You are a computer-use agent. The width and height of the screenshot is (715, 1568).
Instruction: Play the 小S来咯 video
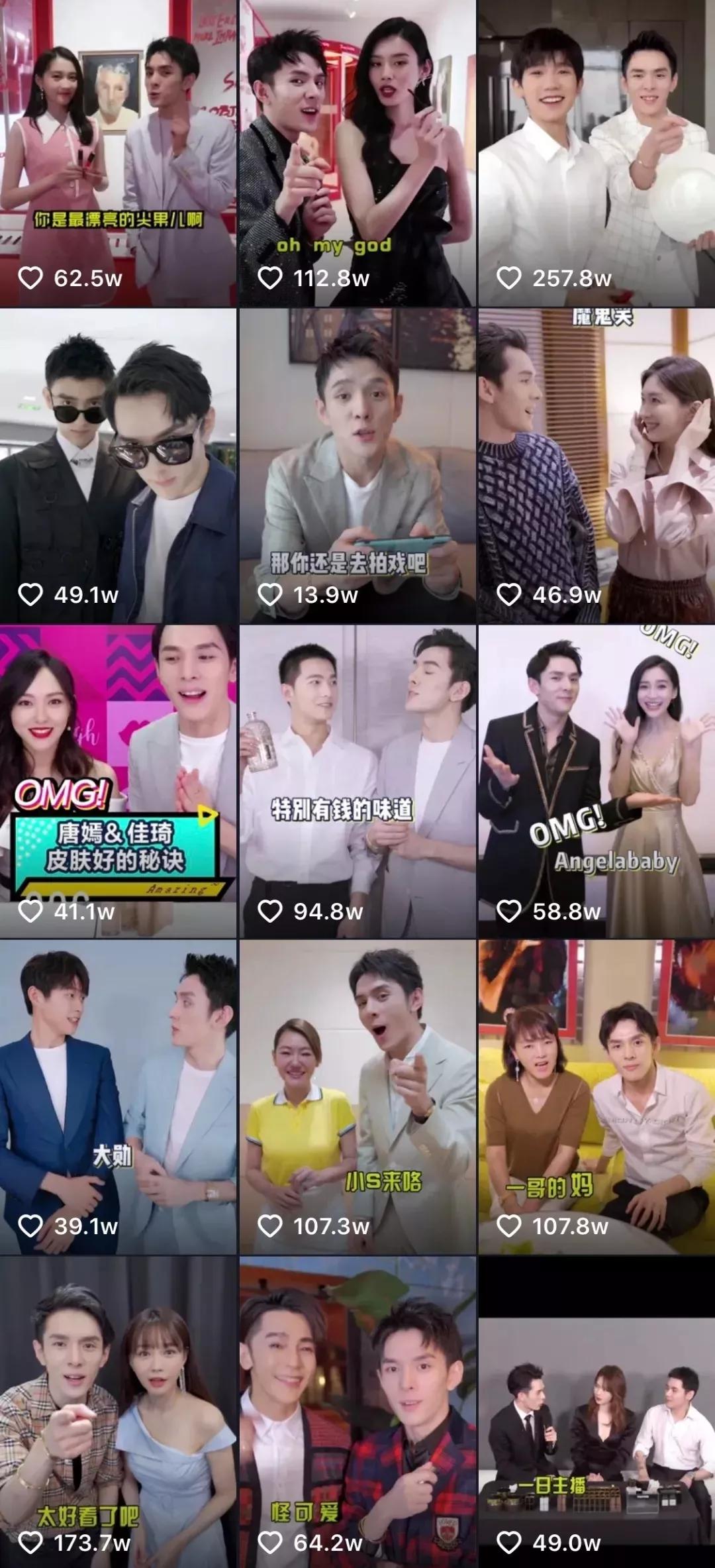[x=358, y=1096]
